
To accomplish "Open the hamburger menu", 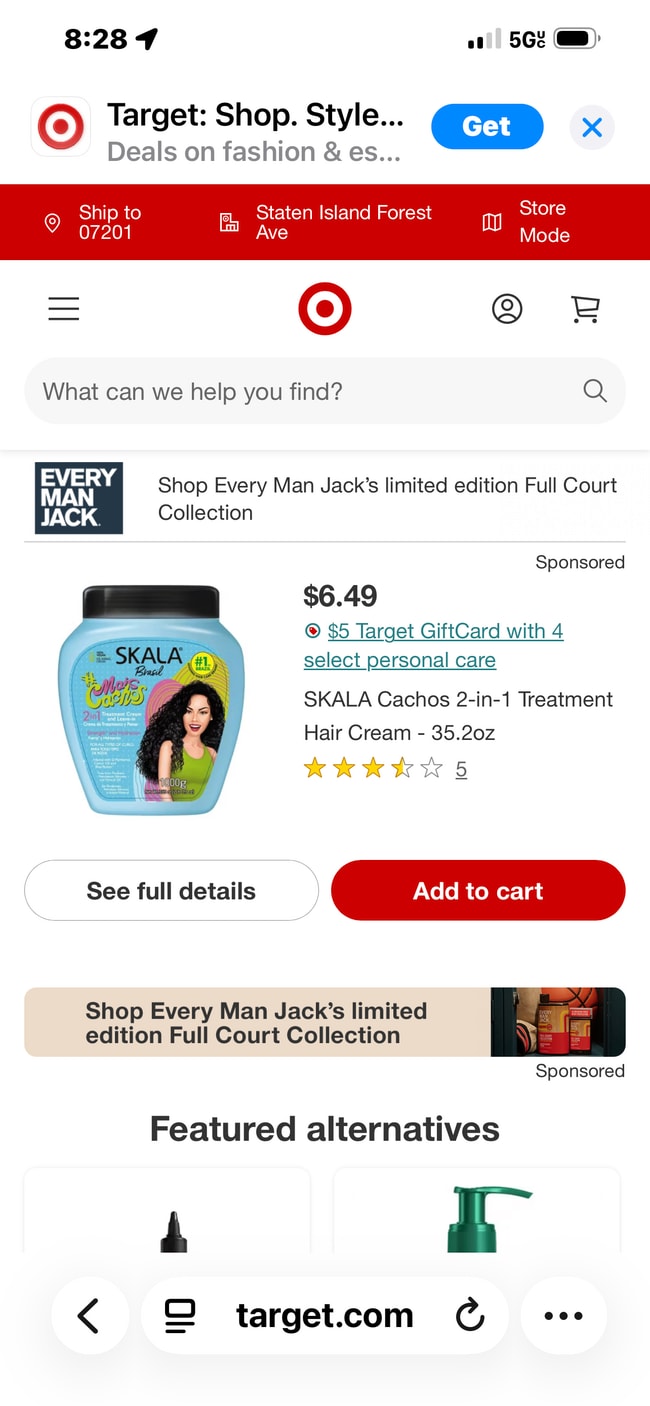I will (x=63, y=309).
